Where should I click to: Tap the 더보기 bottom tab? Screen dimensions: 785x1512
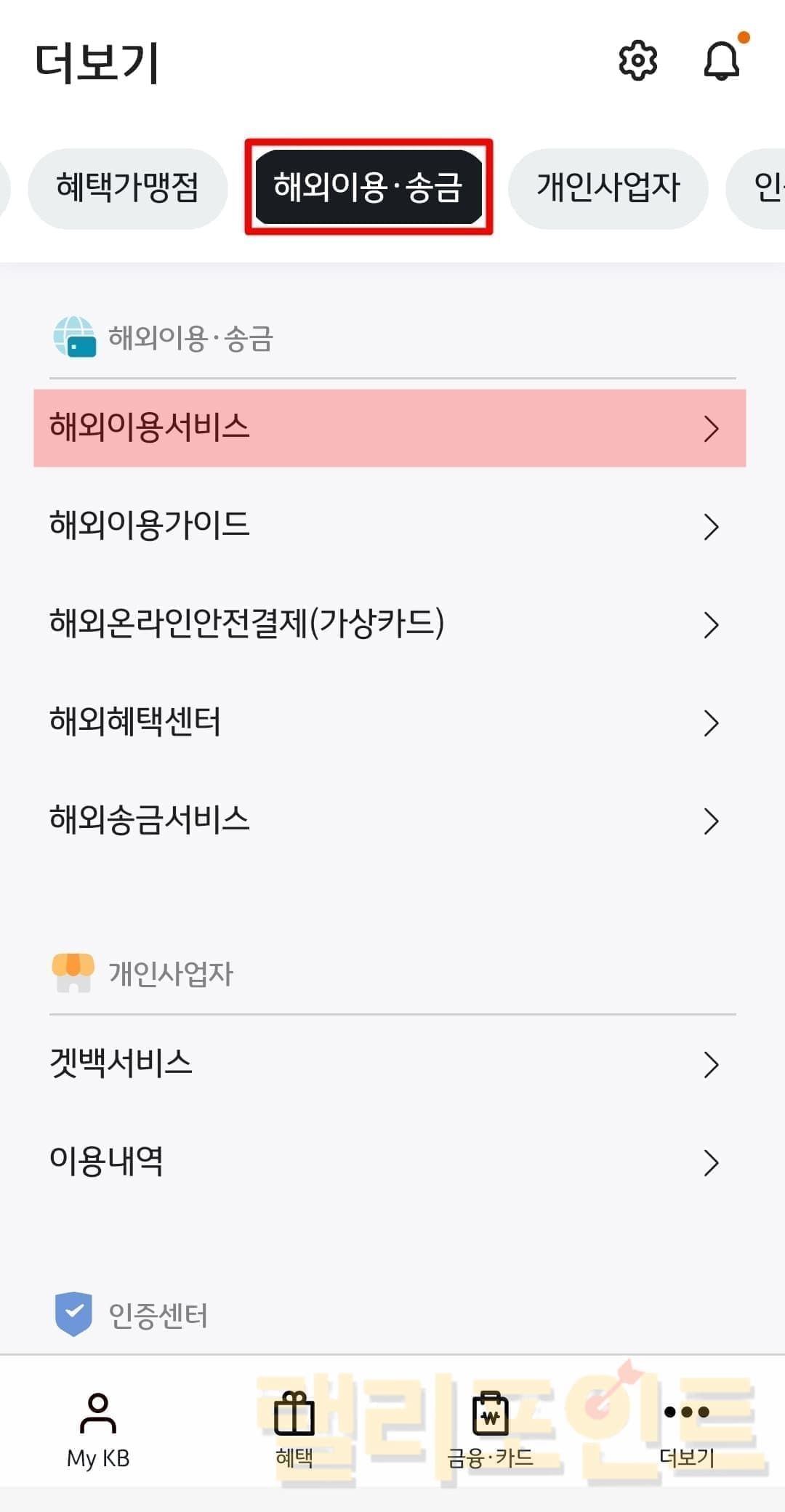pos(687,1428)
